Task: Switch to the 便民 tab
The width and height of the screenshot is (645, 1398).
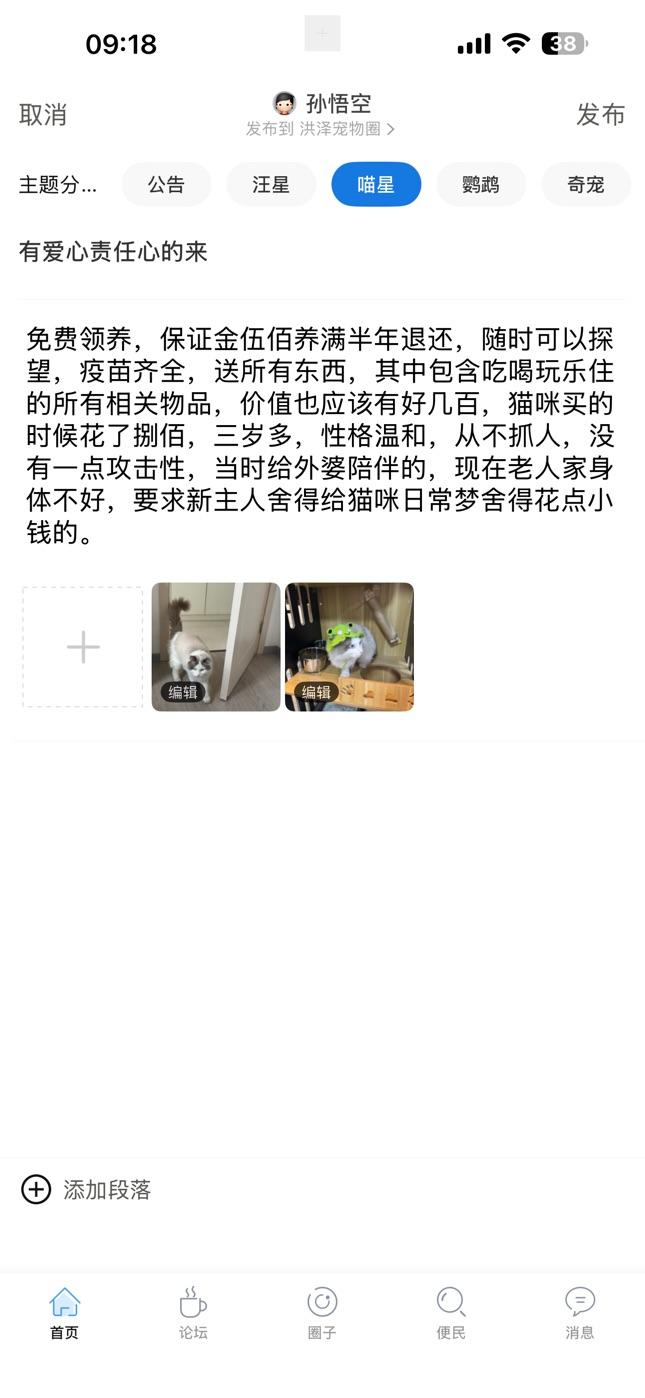Action: tap(451, 1313)
